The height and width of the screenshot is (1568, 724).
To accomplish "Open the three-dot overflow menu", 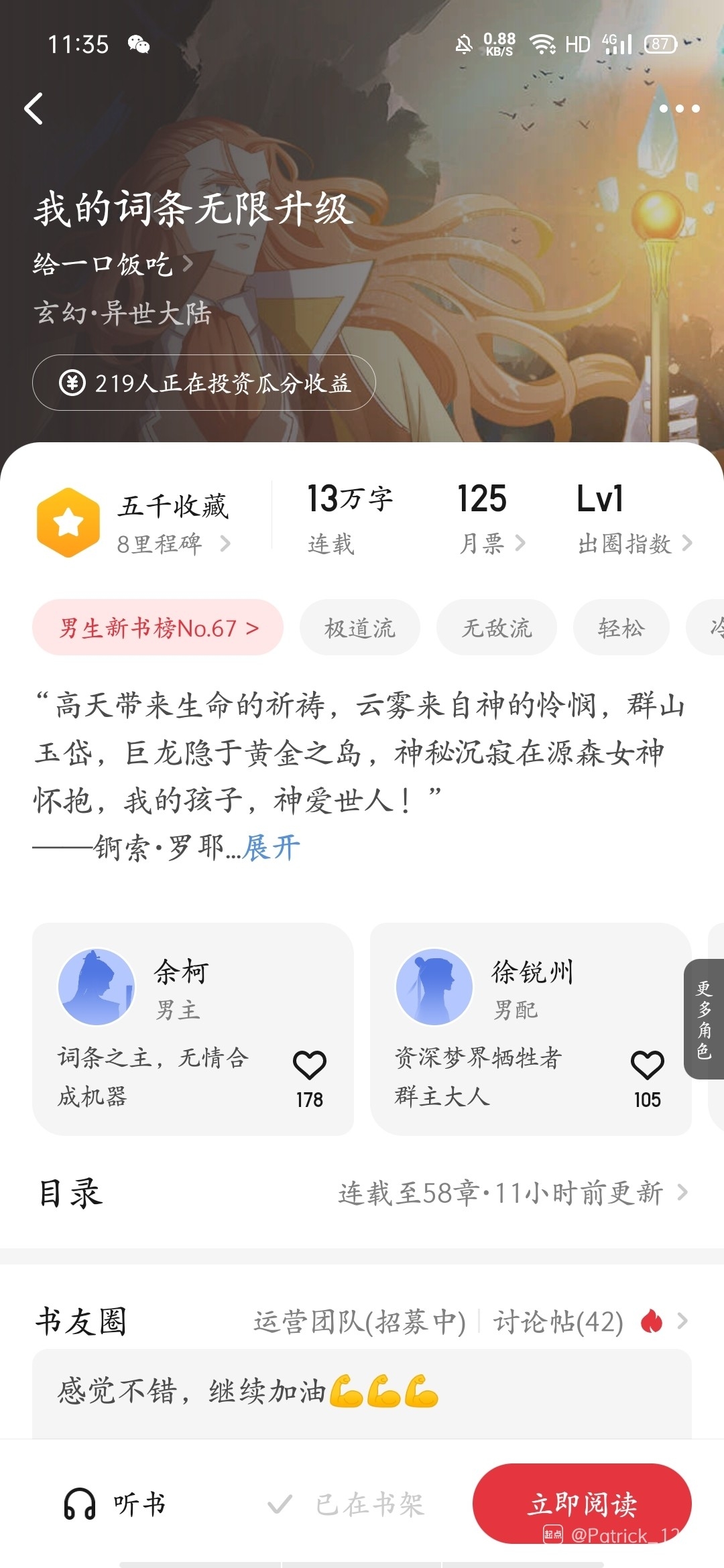I will click(x=679, y=109).
